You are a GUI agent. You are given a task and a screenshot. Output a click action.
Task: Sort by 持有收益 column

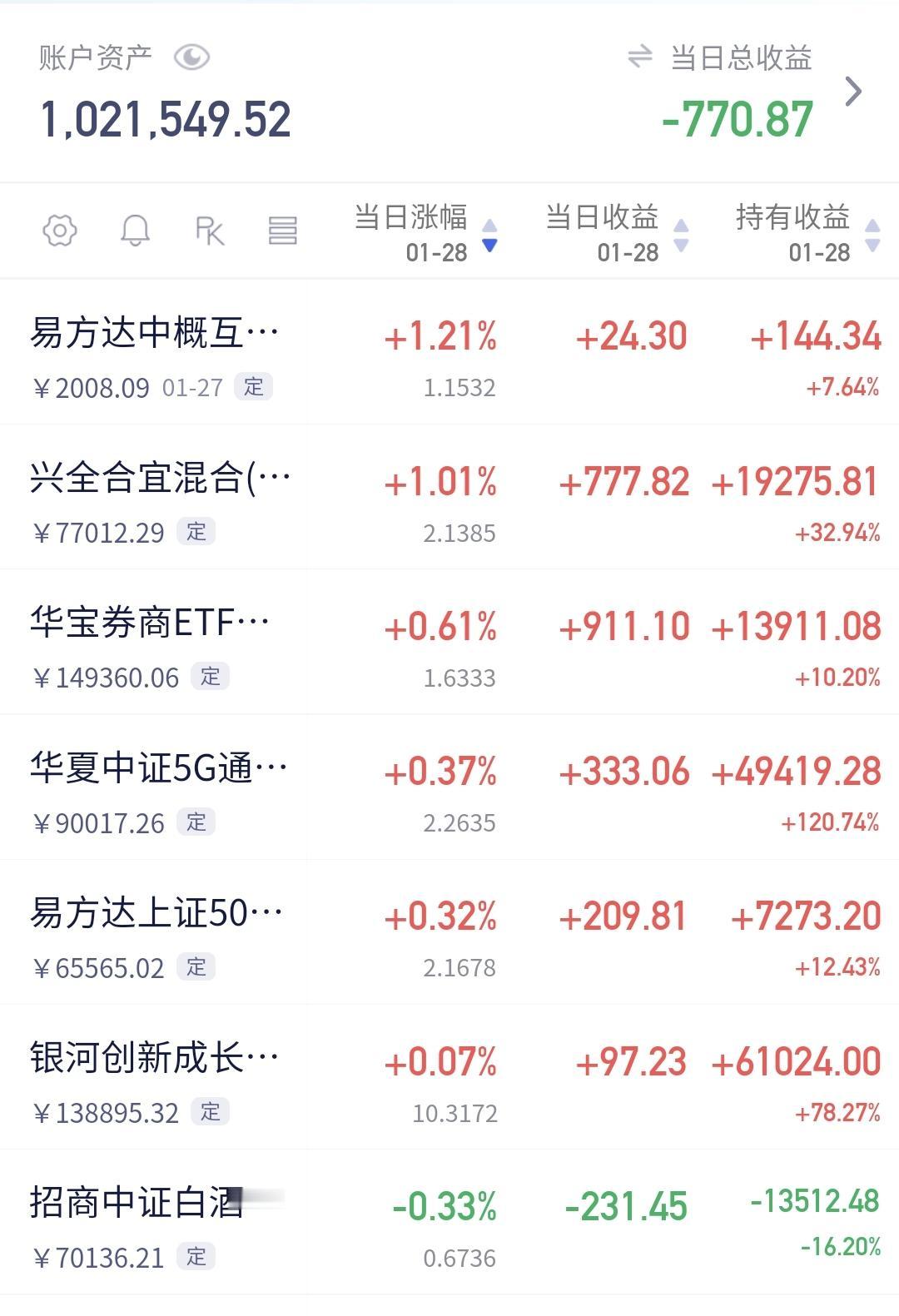(807, 233)
